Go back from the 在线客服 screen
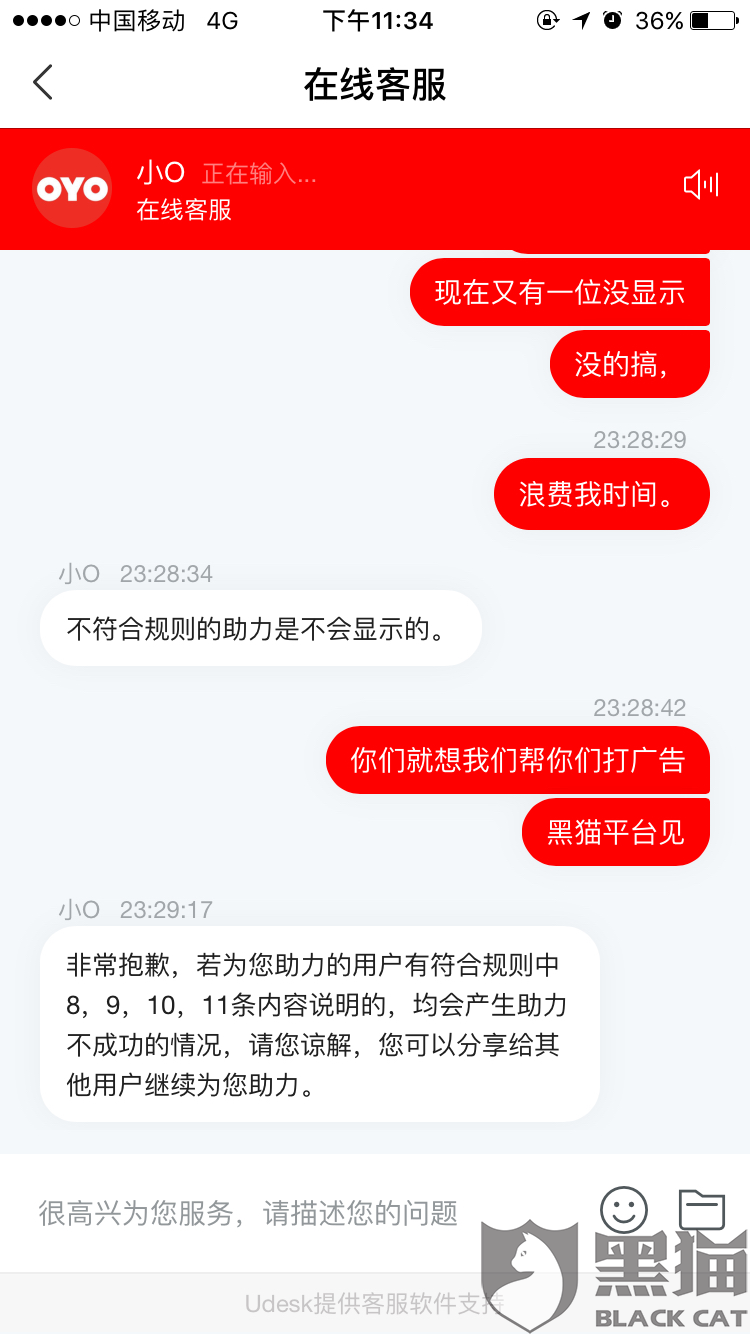This screenshot has width=750, height=1334. 42,82
